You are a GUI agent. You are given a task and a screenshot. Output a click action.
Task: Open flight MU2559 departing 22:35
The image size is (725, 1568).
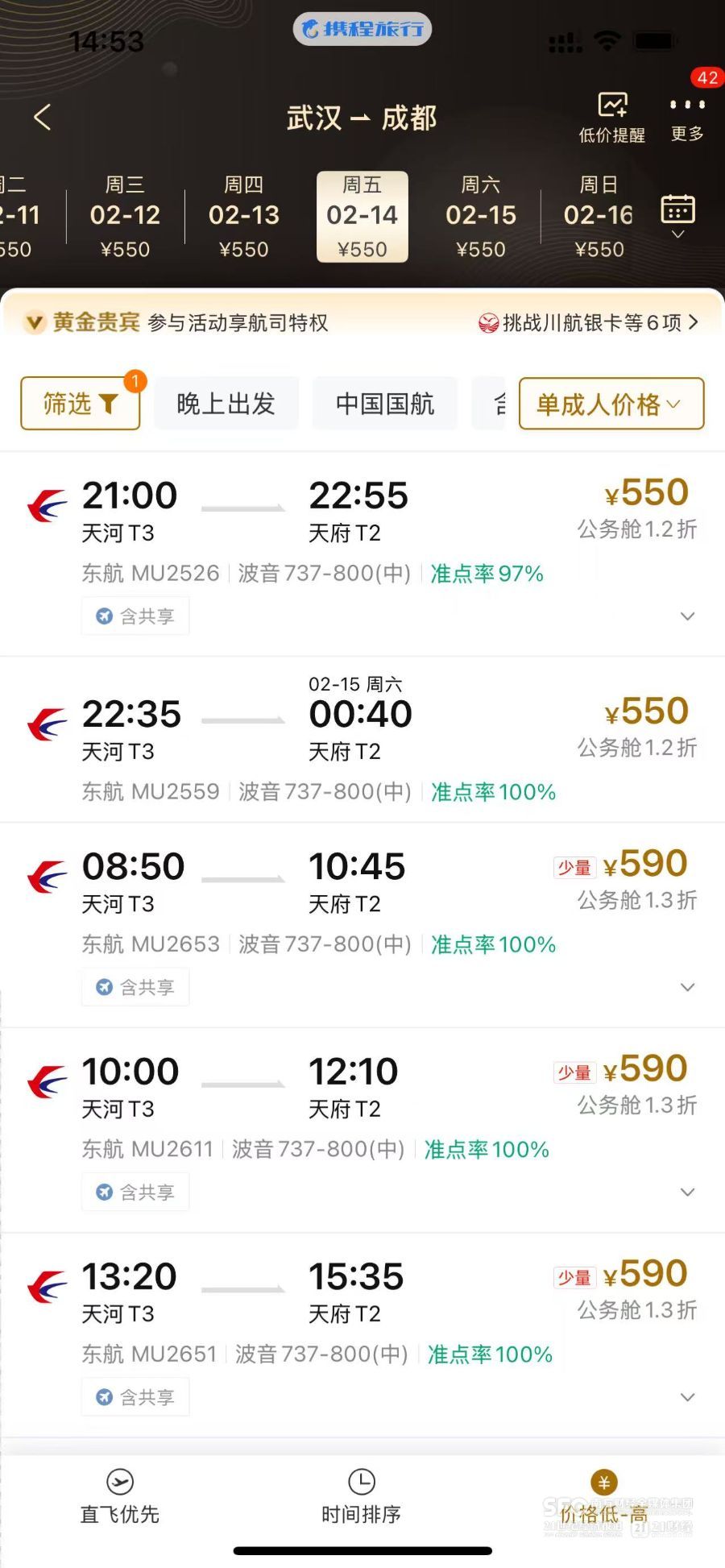pyautogui.click(x=362, y=740)
